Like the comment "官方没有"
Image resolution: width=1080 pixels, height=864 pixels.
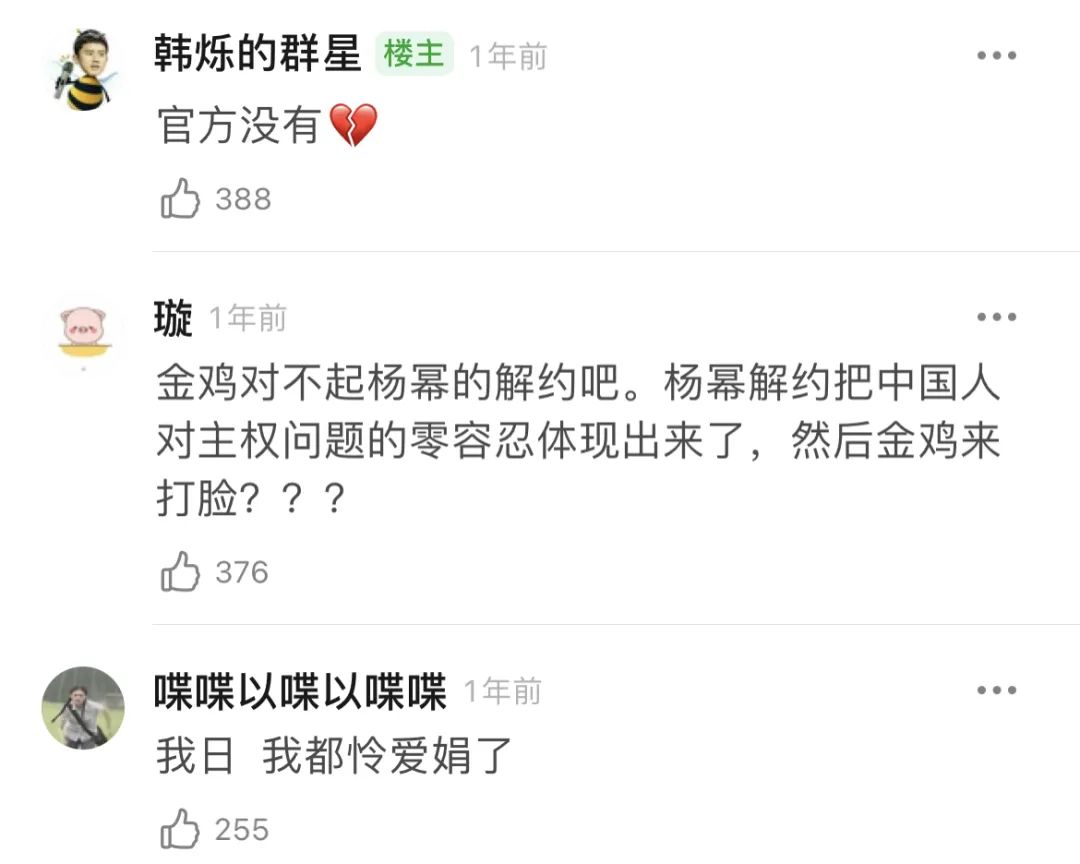(x=182, y=199)
